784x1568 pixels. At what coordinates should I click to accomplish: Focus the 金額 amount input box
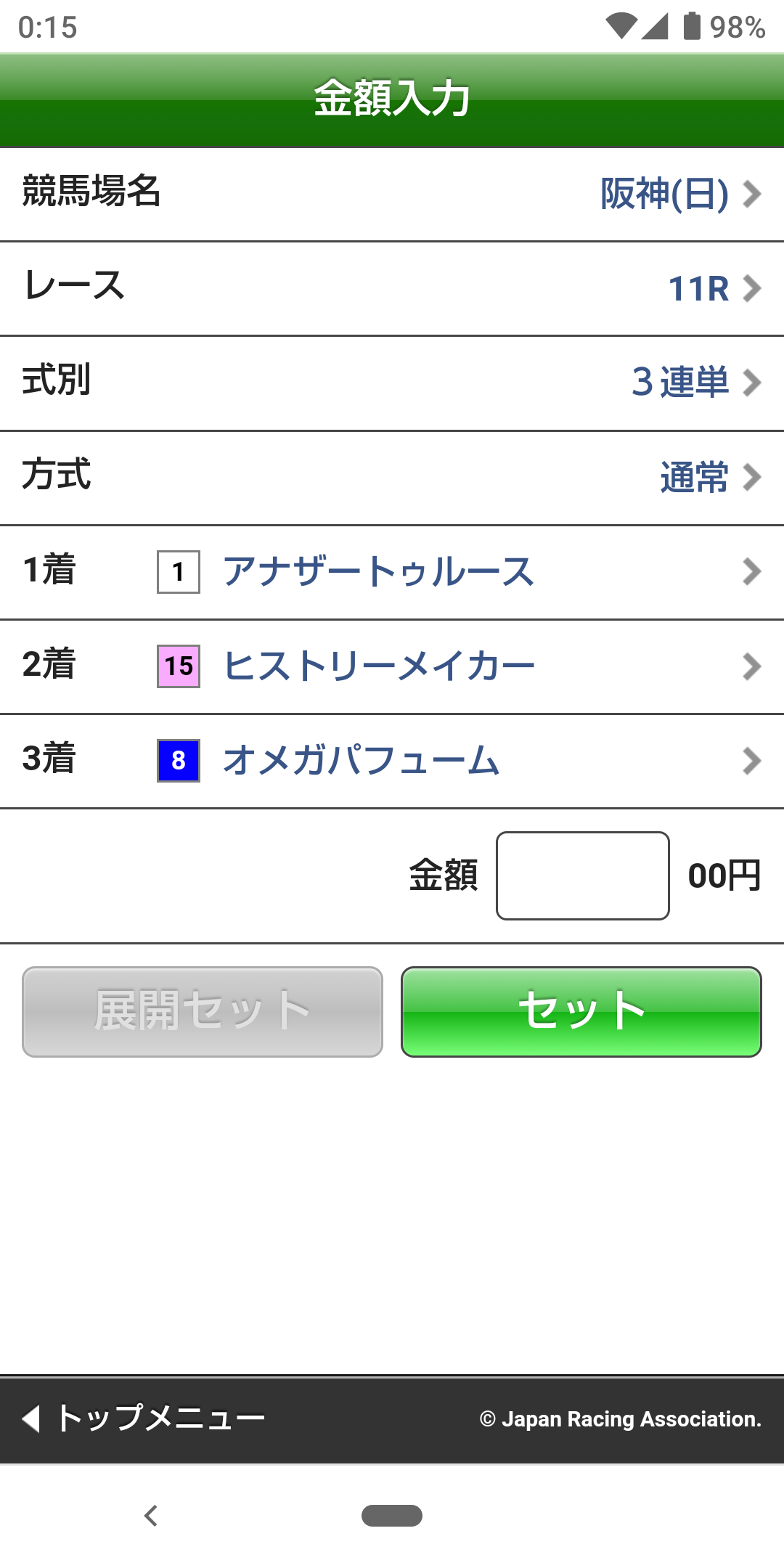point(582,875)
